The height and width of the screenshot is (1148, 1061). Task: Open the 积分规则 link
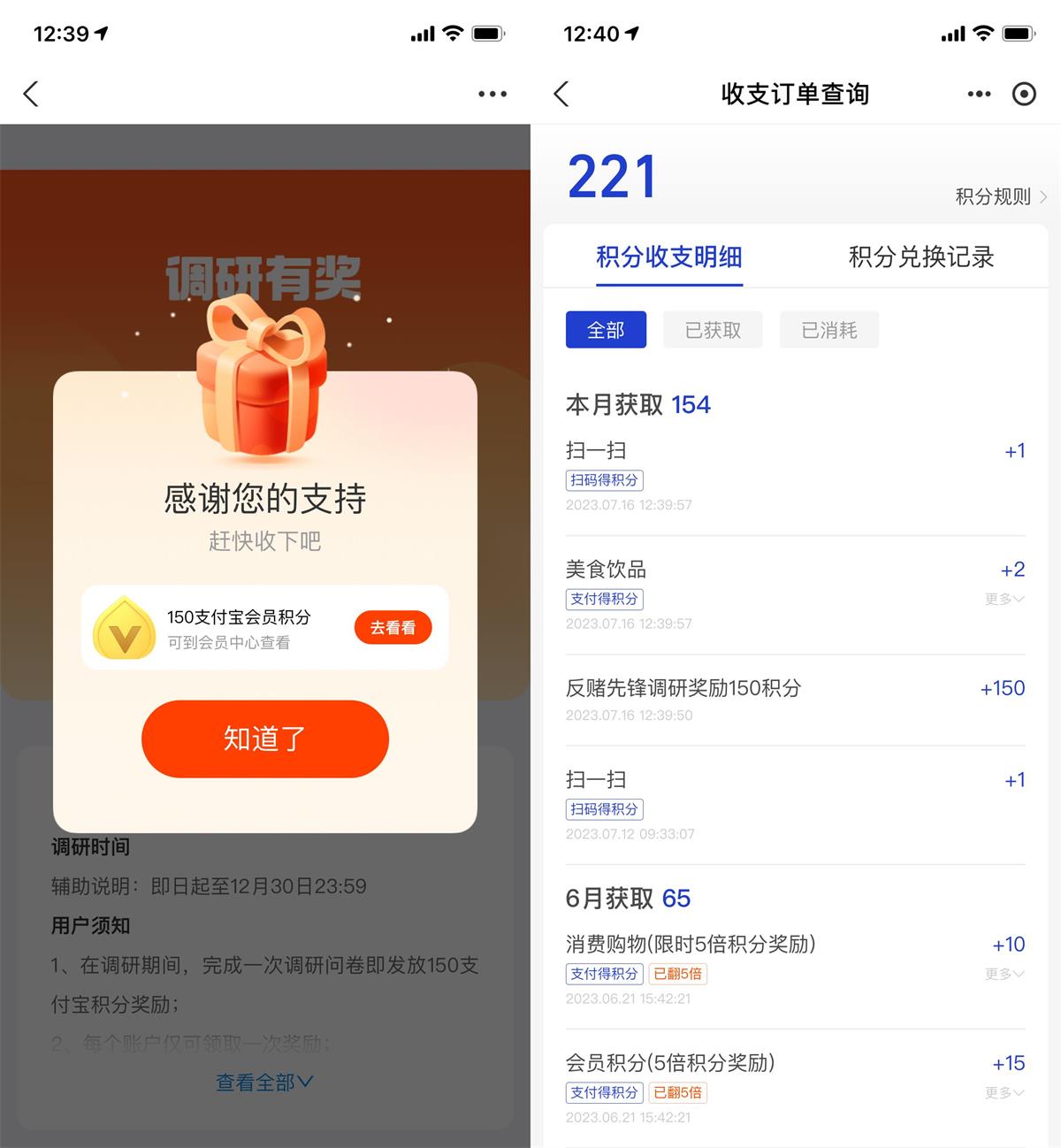coord(1001,196)
